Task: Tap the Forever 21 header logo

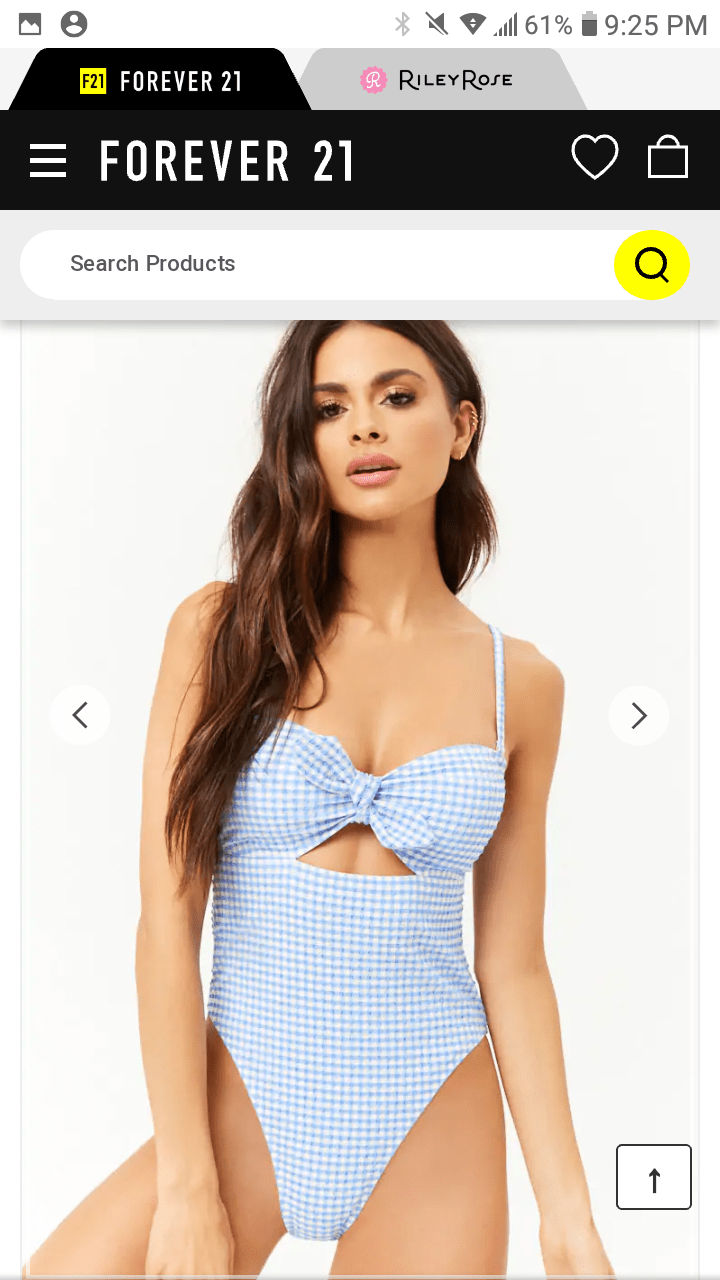Action: 227,160
